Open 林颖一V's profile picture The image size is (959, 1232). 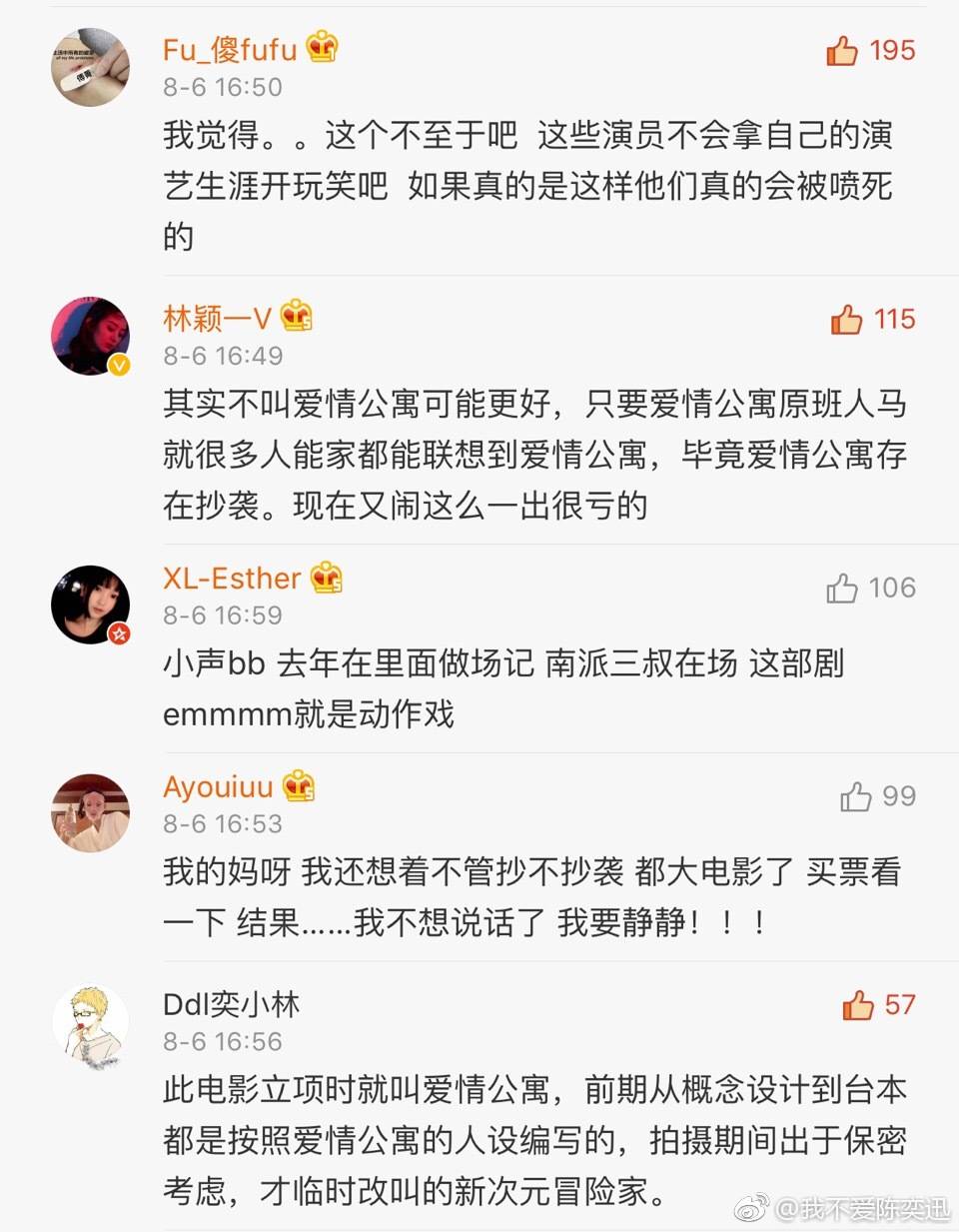click(x=90, y=336)
